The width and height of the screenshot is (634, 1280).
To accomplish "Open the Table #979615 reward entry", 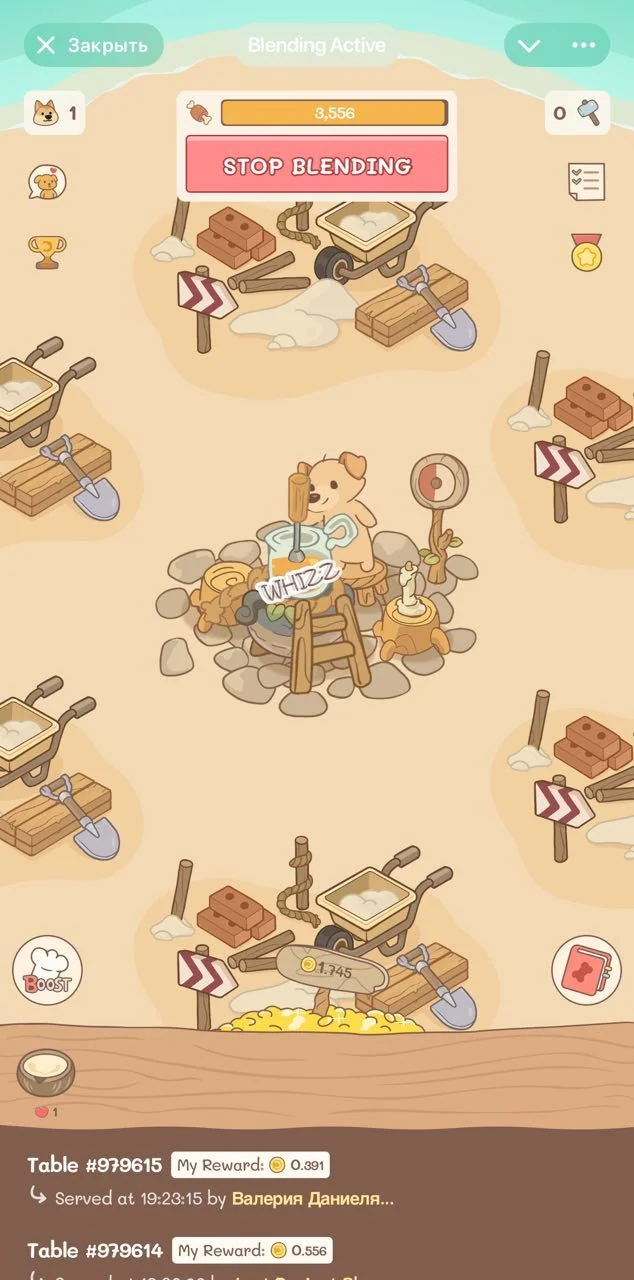I will point(317,1180).
